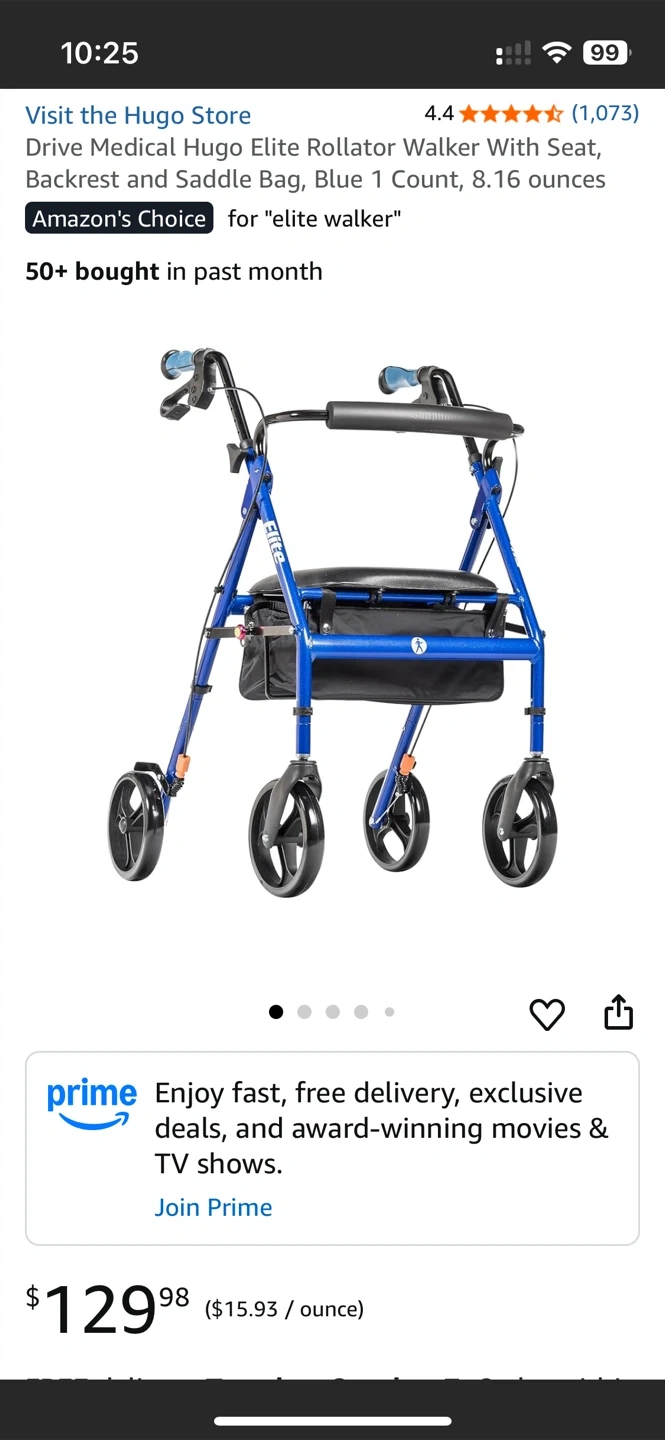Visit the Hugo Store link
Viewport: 665px width, 1440px height.
click(138, 115)
